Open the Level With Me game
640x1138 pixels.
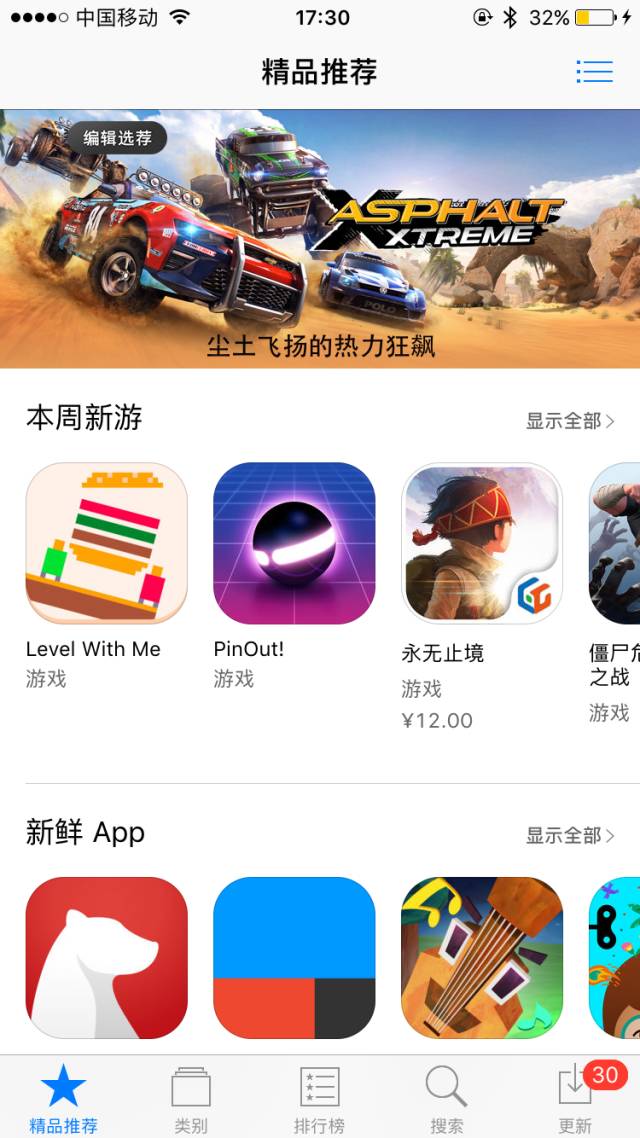(x=106, y=543)
